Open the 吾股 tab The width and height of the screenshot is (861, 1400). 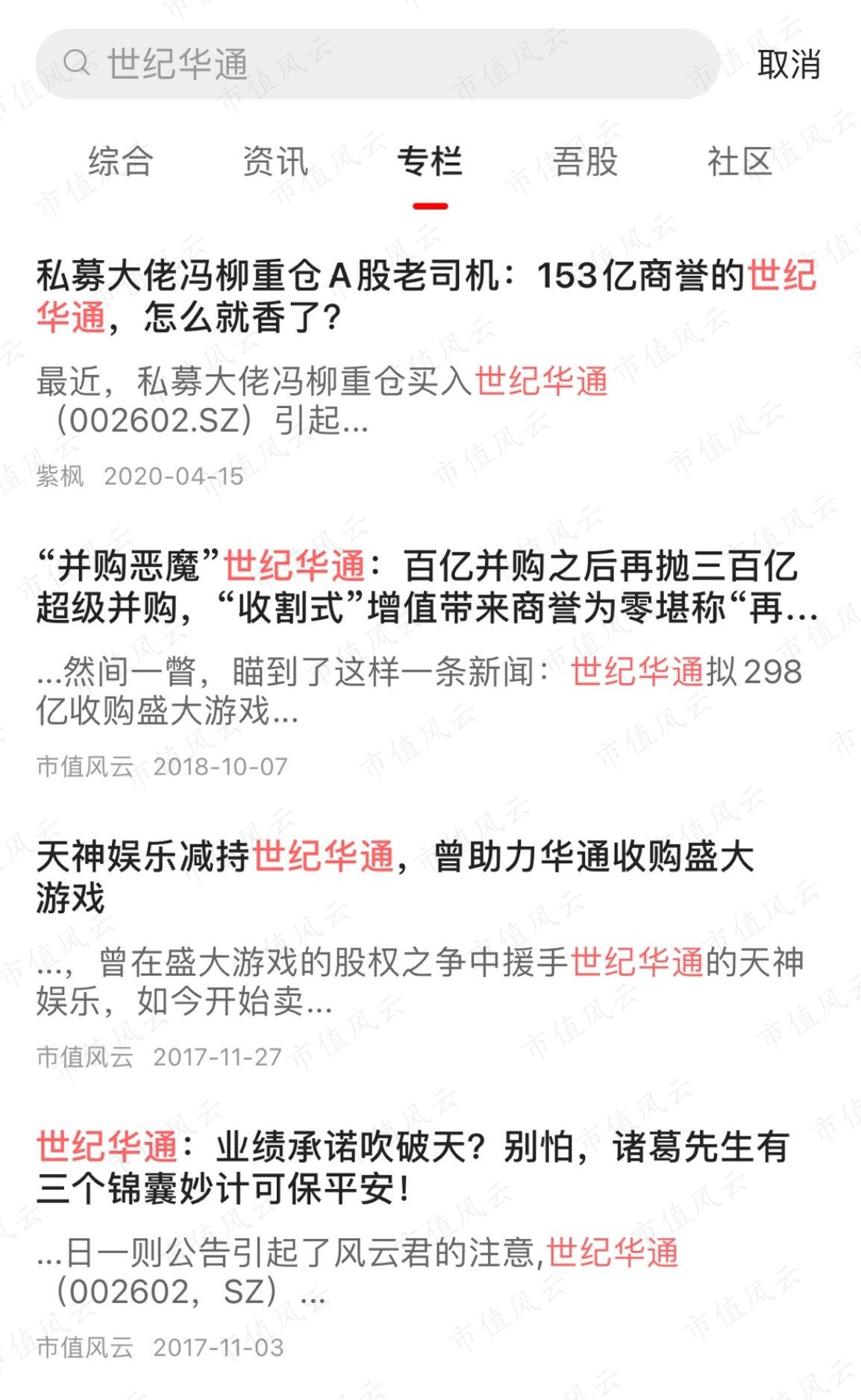(586, 162)
